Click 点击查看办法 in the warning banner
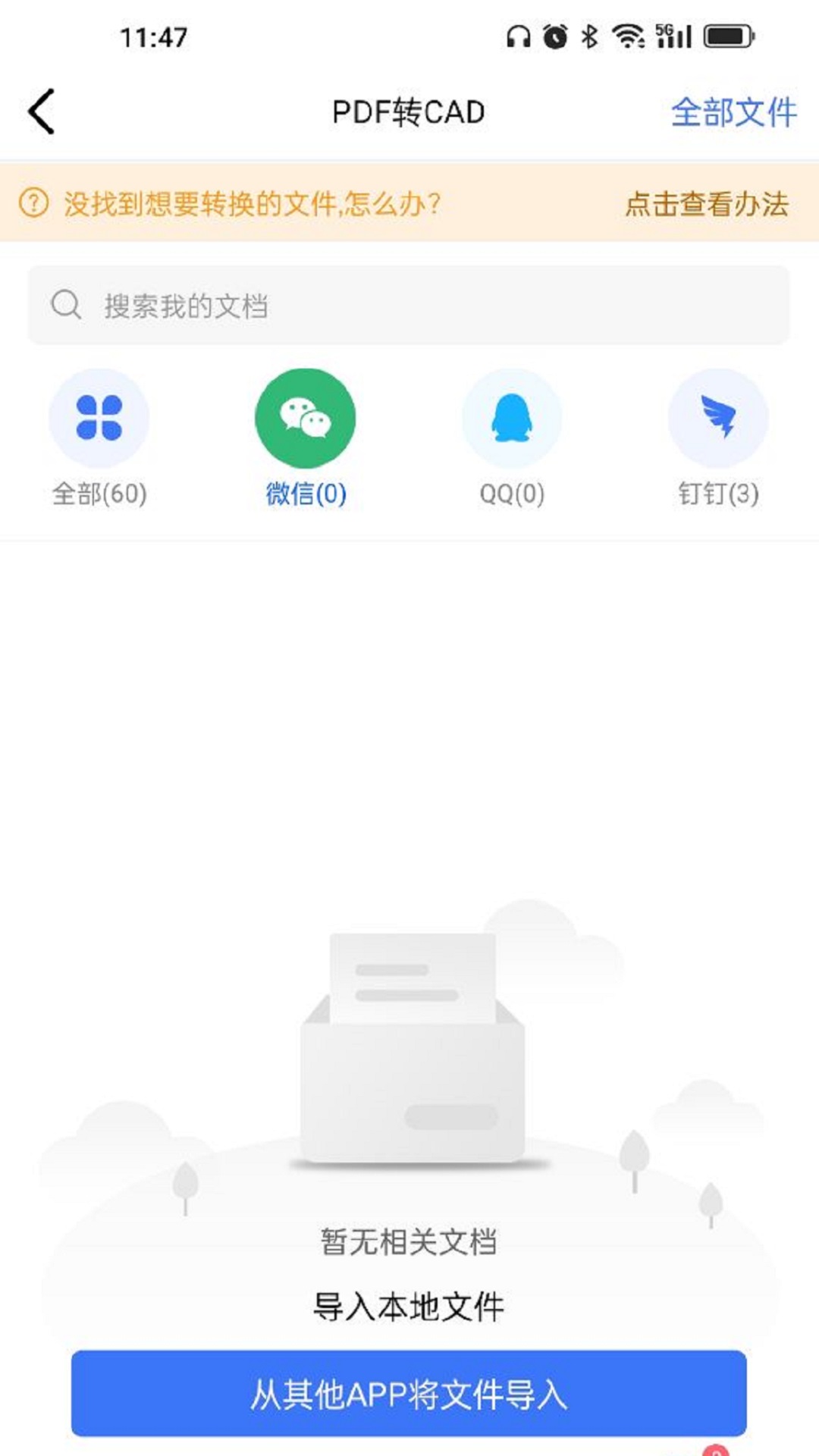The width and height of the screenshot is (819, 1456). point(707,203)
